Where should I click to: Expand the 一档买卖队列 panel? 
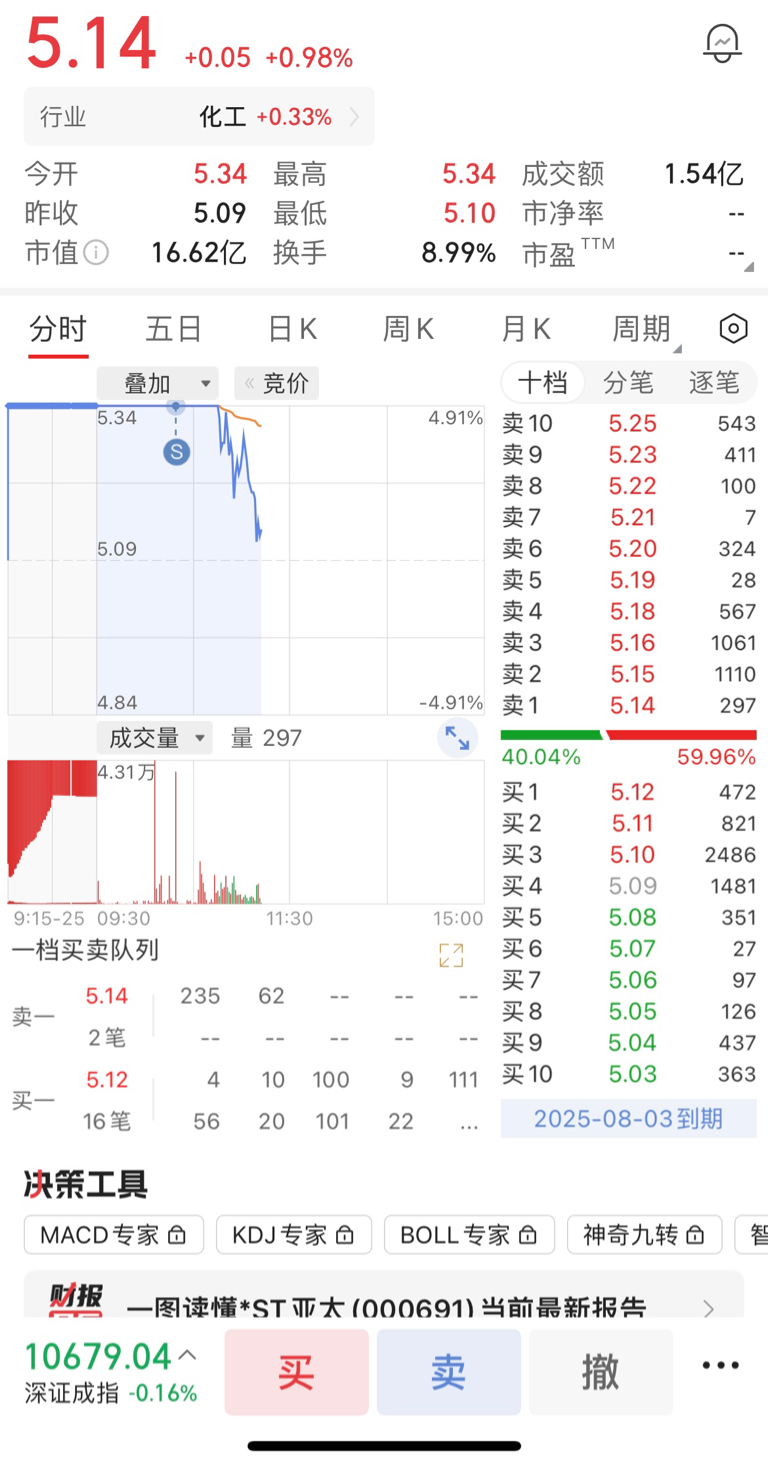tap(451, 956)
